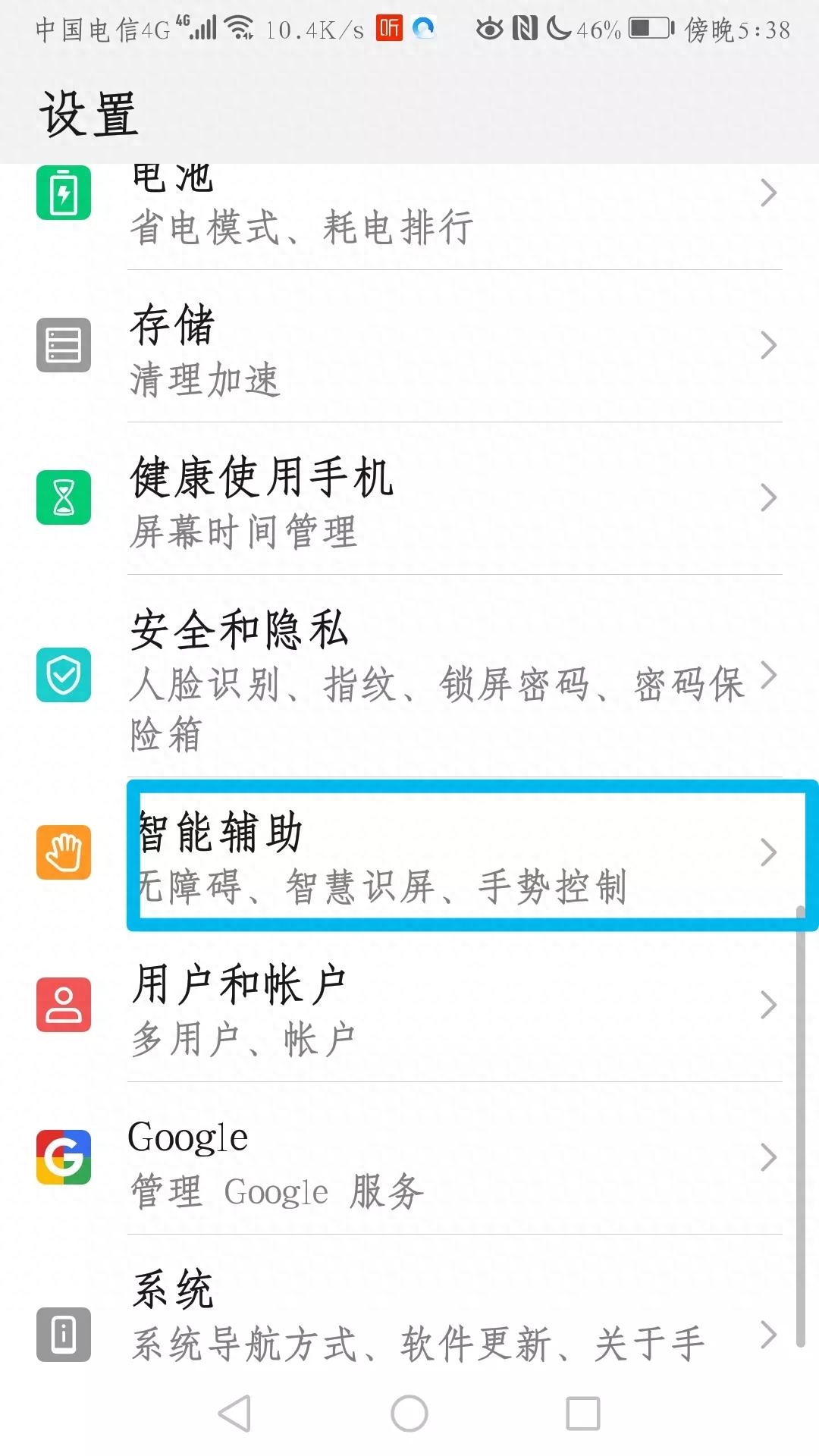Tap the back navigation arrow
This screenshot has width=819, height=1456.
pos(236,1413)
